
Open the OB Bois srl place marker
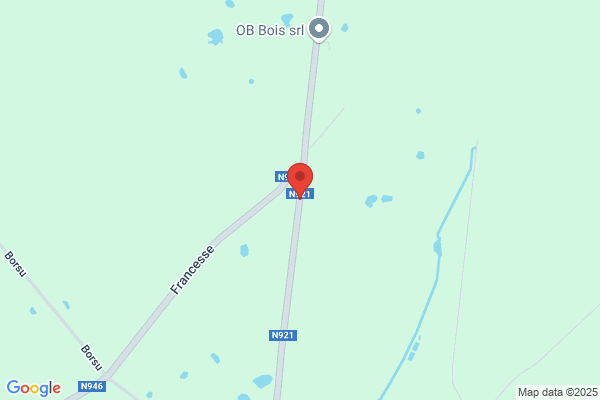pos(319,29)
